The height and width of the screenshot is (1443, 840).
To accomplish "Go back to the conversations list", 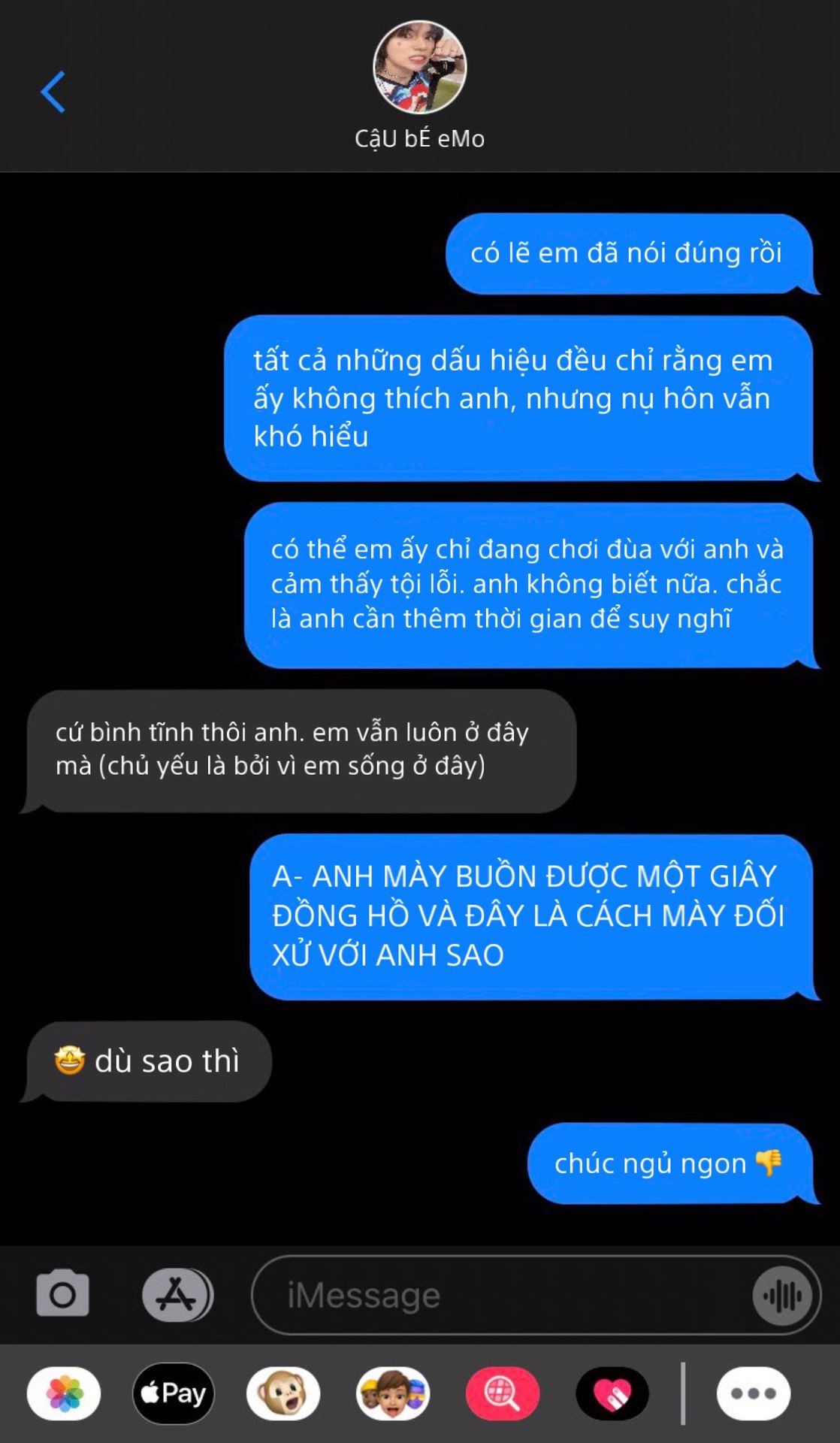I will pyautogui.click(x=53, y=92).
